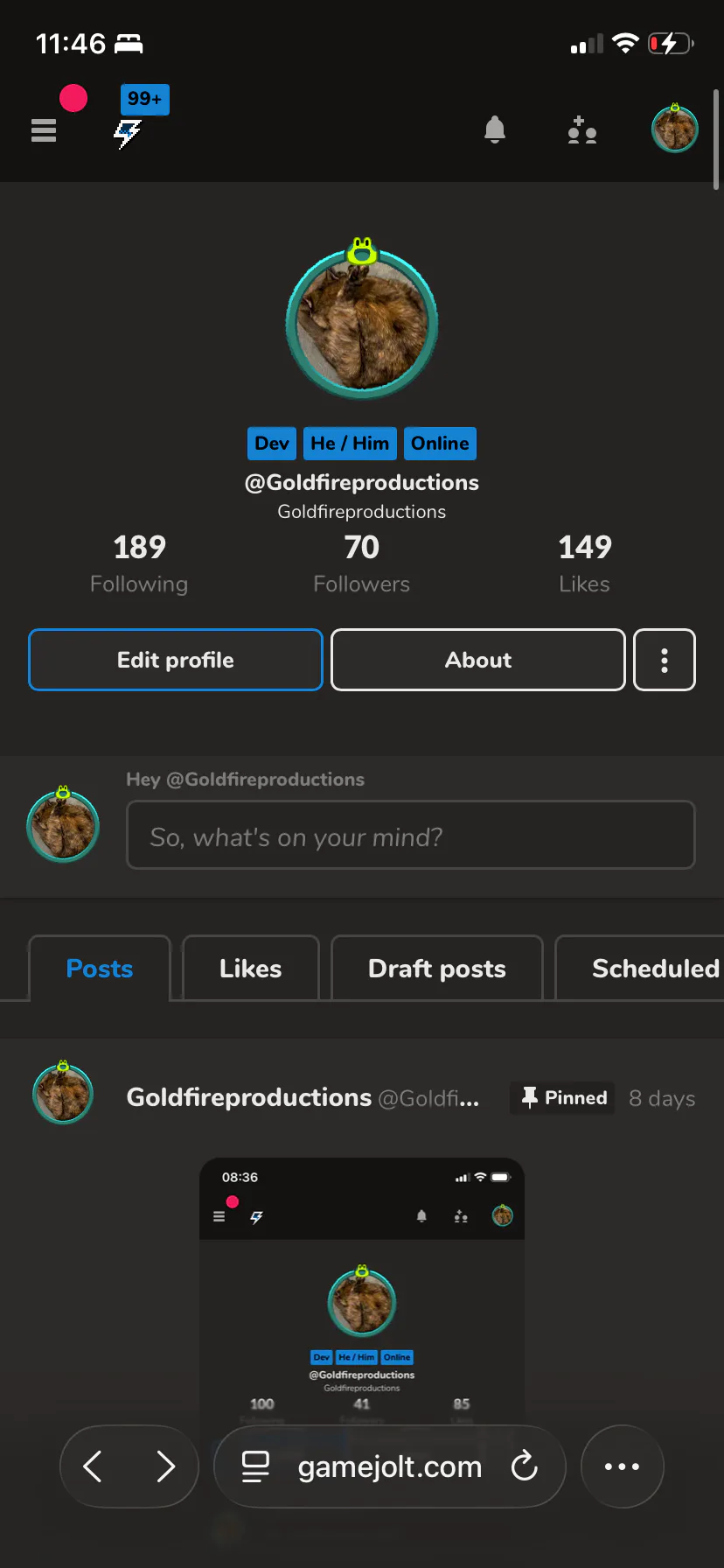Image resolution: width=724 pixels, height=1568 pixels.
Task: Open the browser's more options menu
Action: pos(622,1466)
